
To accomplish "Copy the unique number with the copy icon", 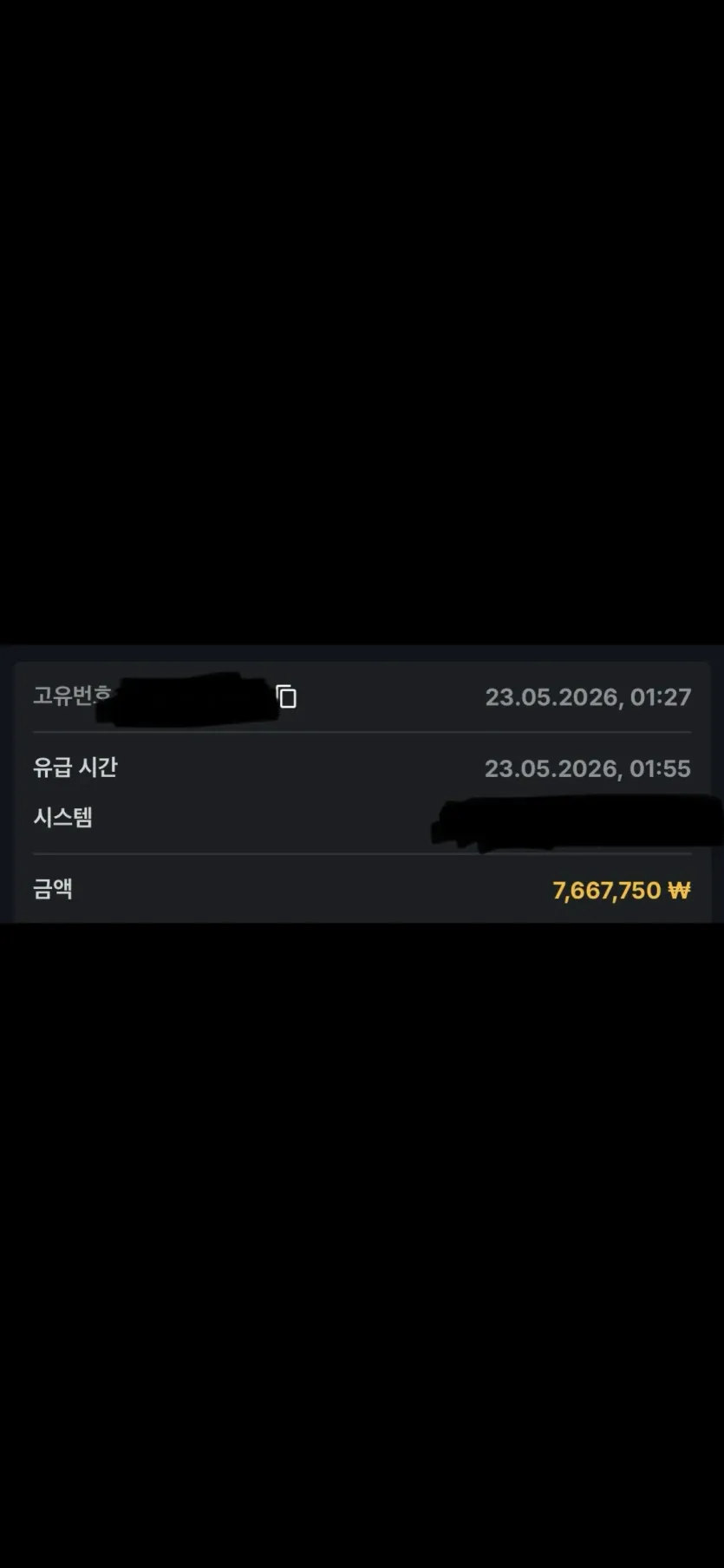I will [287, 696].
